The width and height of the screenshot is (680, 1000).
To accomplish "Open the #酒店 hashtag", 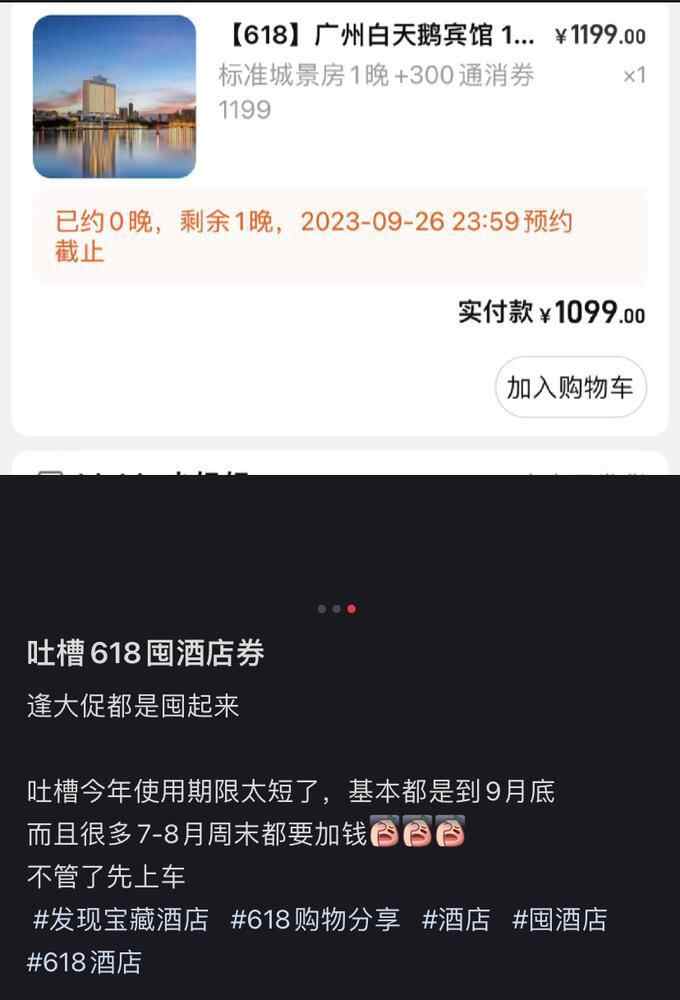I will tap(456, 920).
